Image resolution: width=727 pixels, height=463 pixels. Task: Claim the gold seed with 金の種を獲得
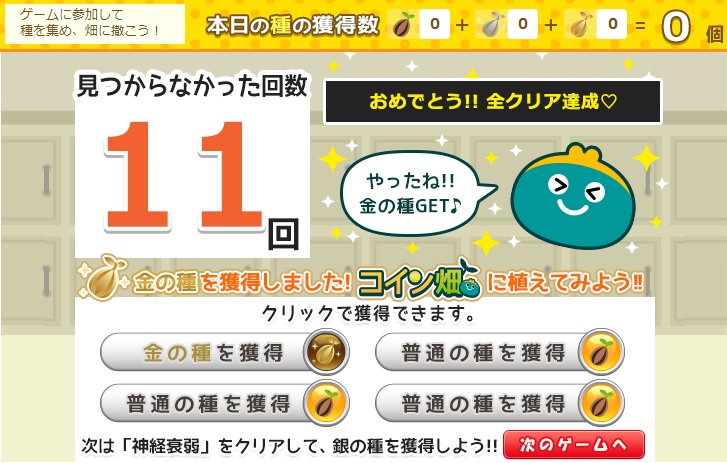[x=224, y=353]
